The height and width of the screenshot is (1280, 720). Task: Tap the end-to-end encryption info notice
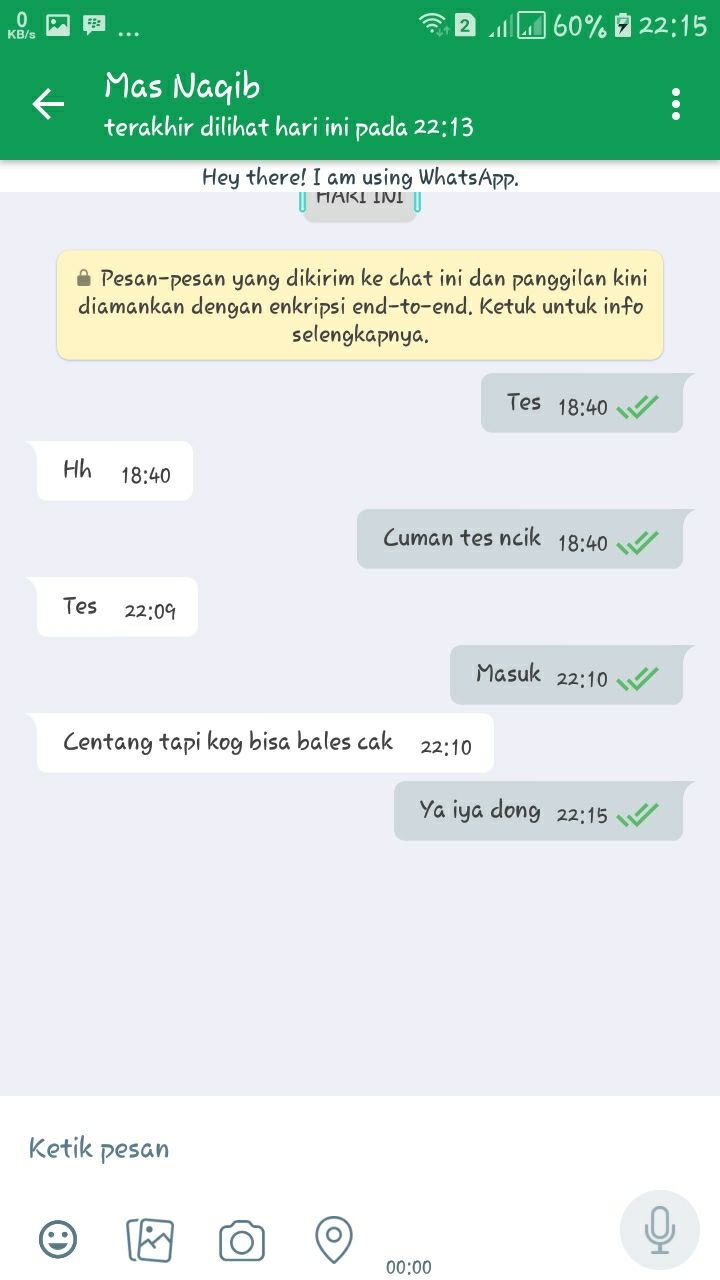coord(360,305)
